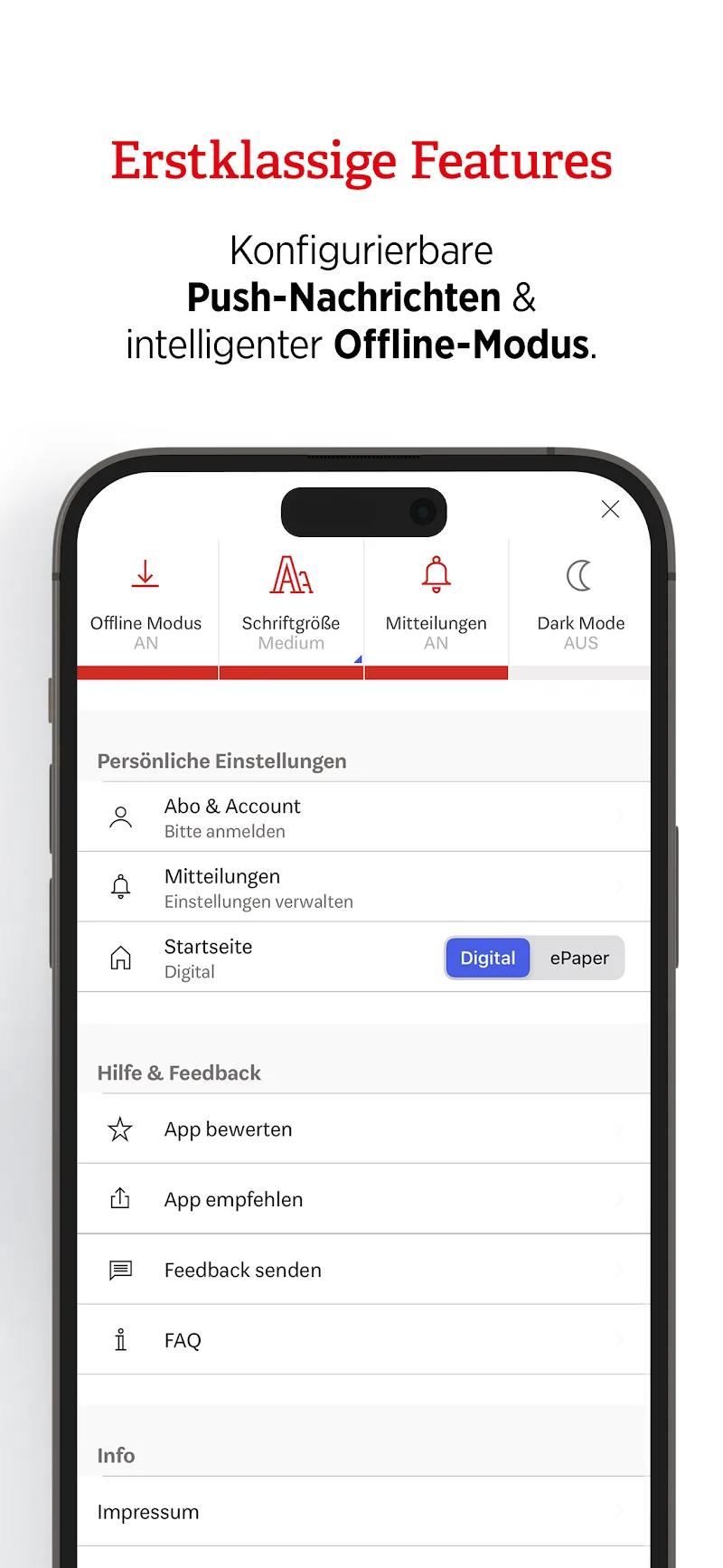Open the Impressum page

361,1511
